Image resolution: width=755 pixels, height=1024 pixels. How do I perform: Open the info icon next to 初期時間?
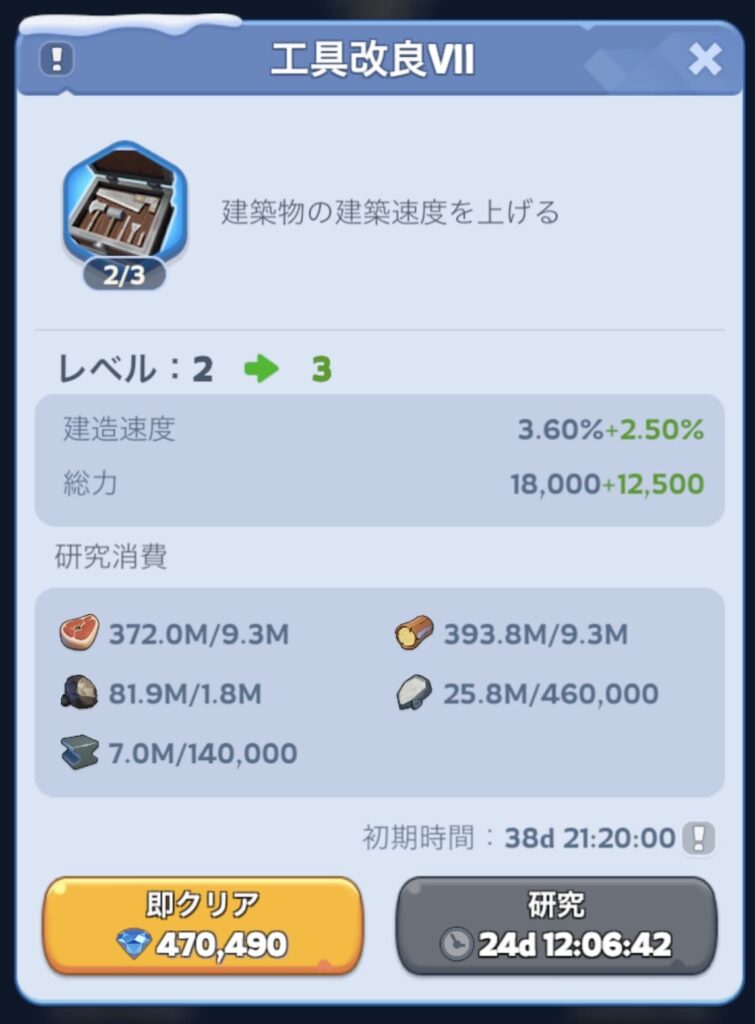pos(699,838)
